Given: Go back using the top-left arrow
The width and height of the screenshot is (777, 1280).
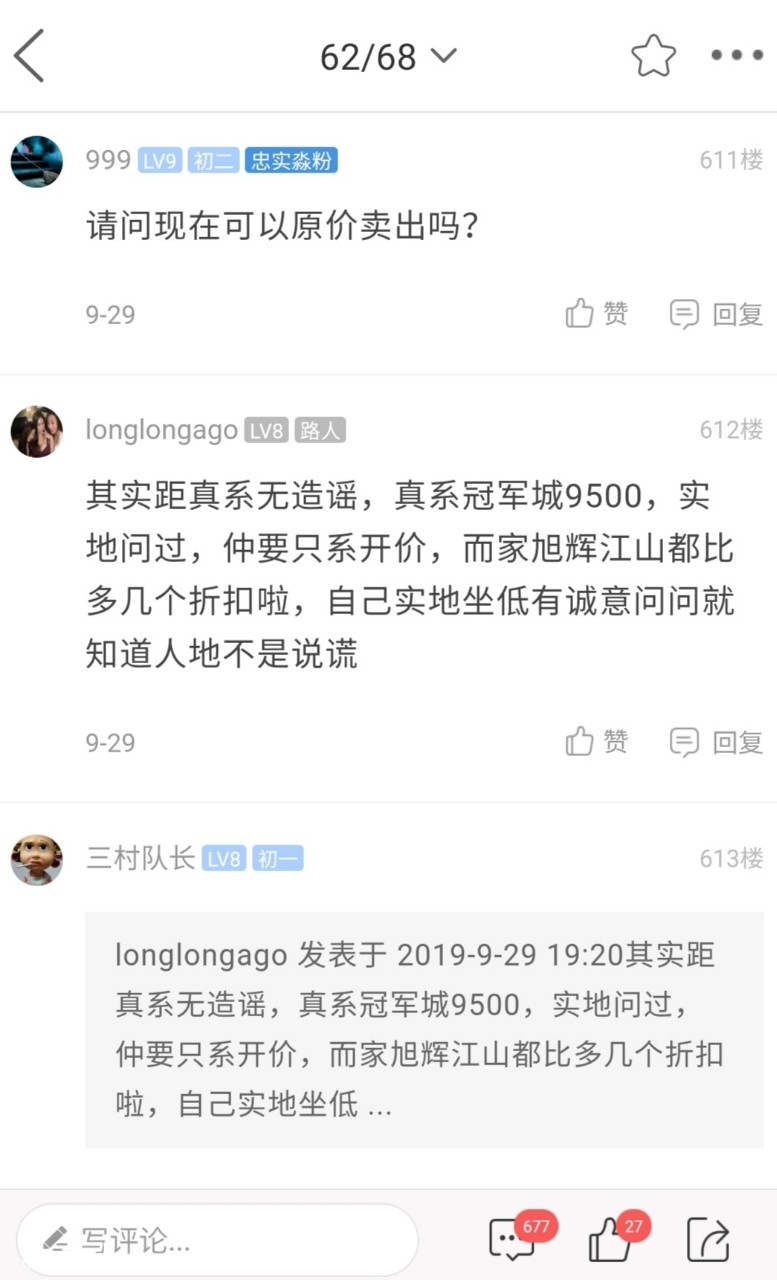Looking at the screenshot, I should 30,56.
